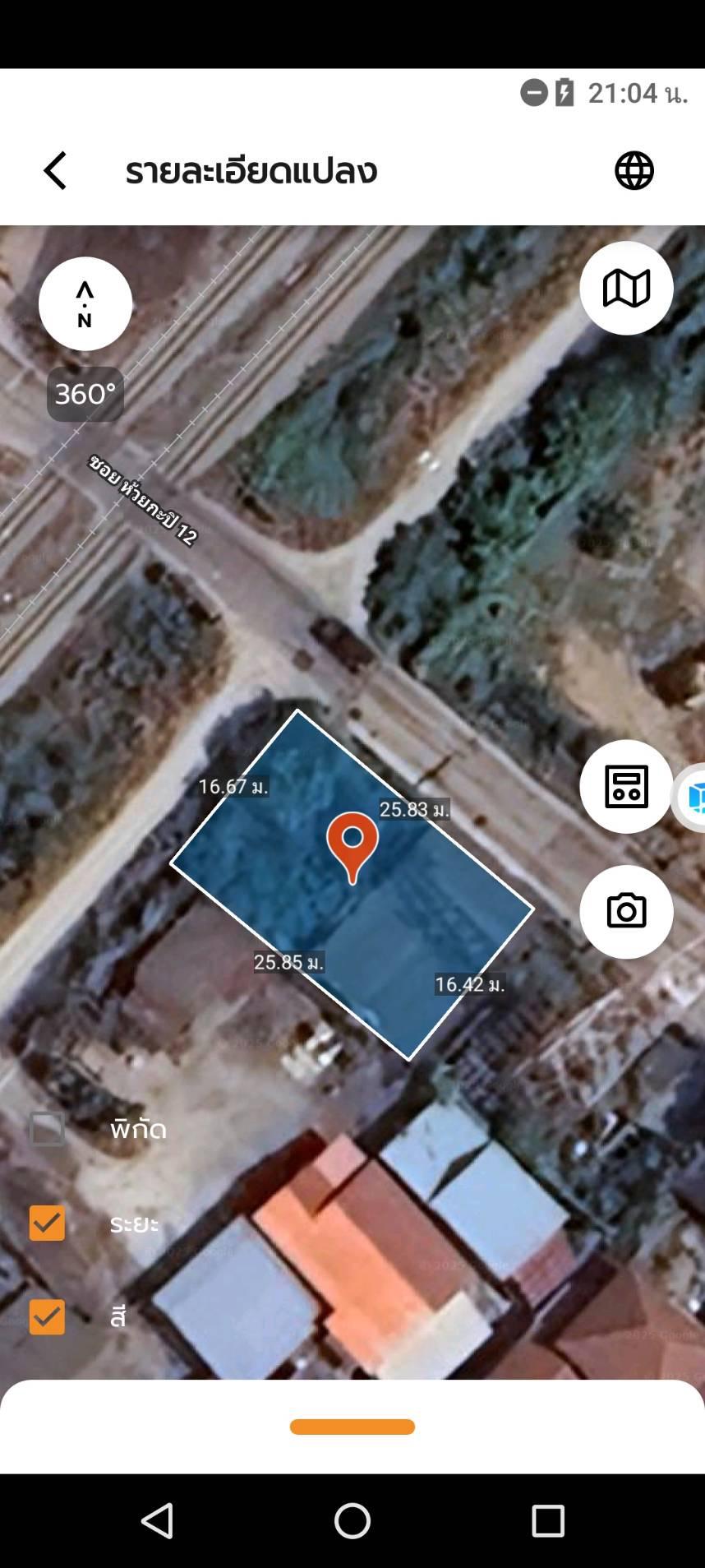This screenshot has width=705, height=1568.
Task: Tap the north compass button
Action: pos(85,304)
